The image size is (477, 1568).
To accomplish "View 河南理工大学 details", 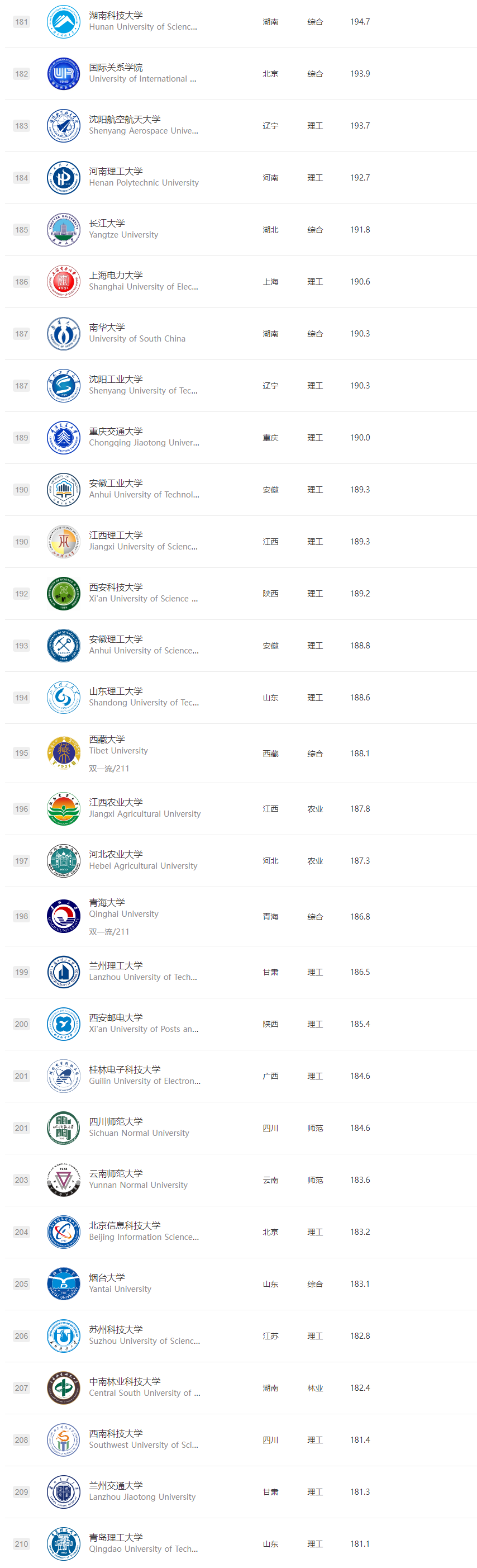I will [116, 172].
